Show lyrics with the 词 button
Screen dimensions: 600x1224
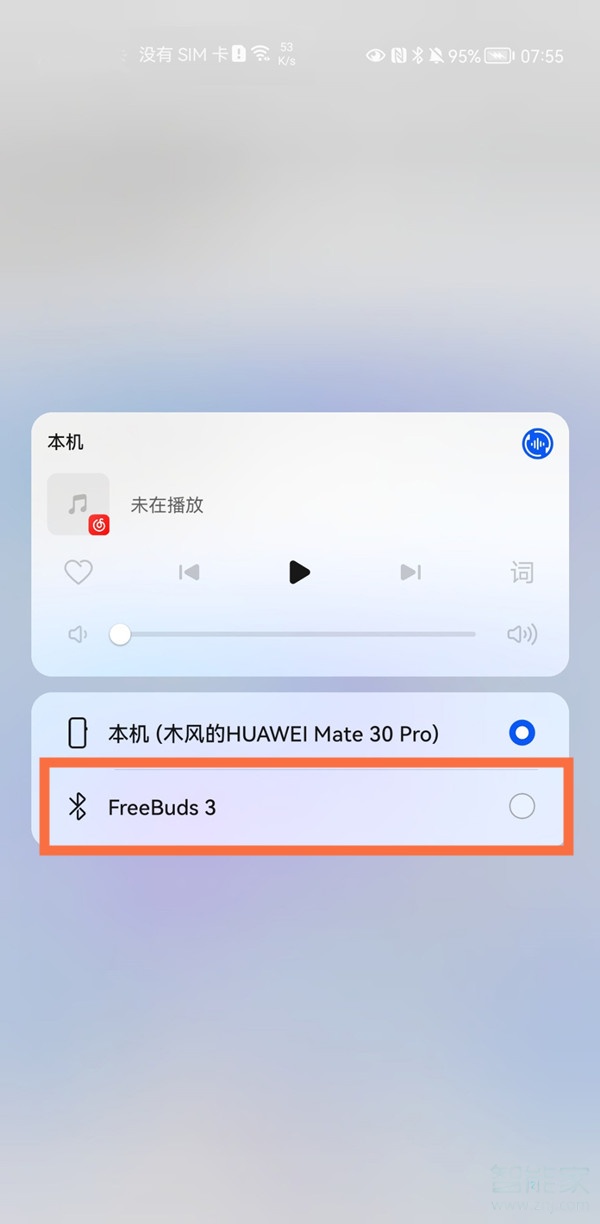click(522, 572)
